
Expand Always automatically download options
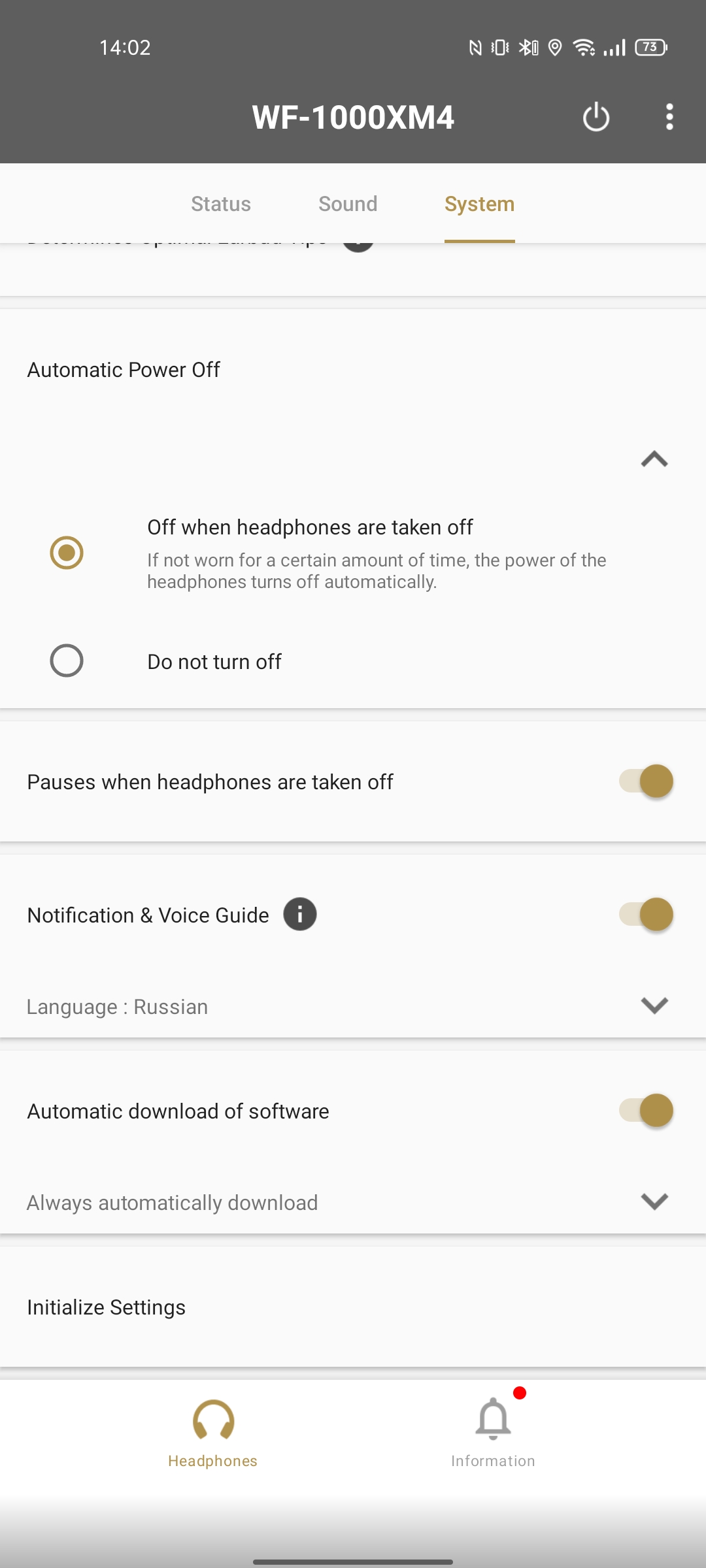pos(654,1201)
